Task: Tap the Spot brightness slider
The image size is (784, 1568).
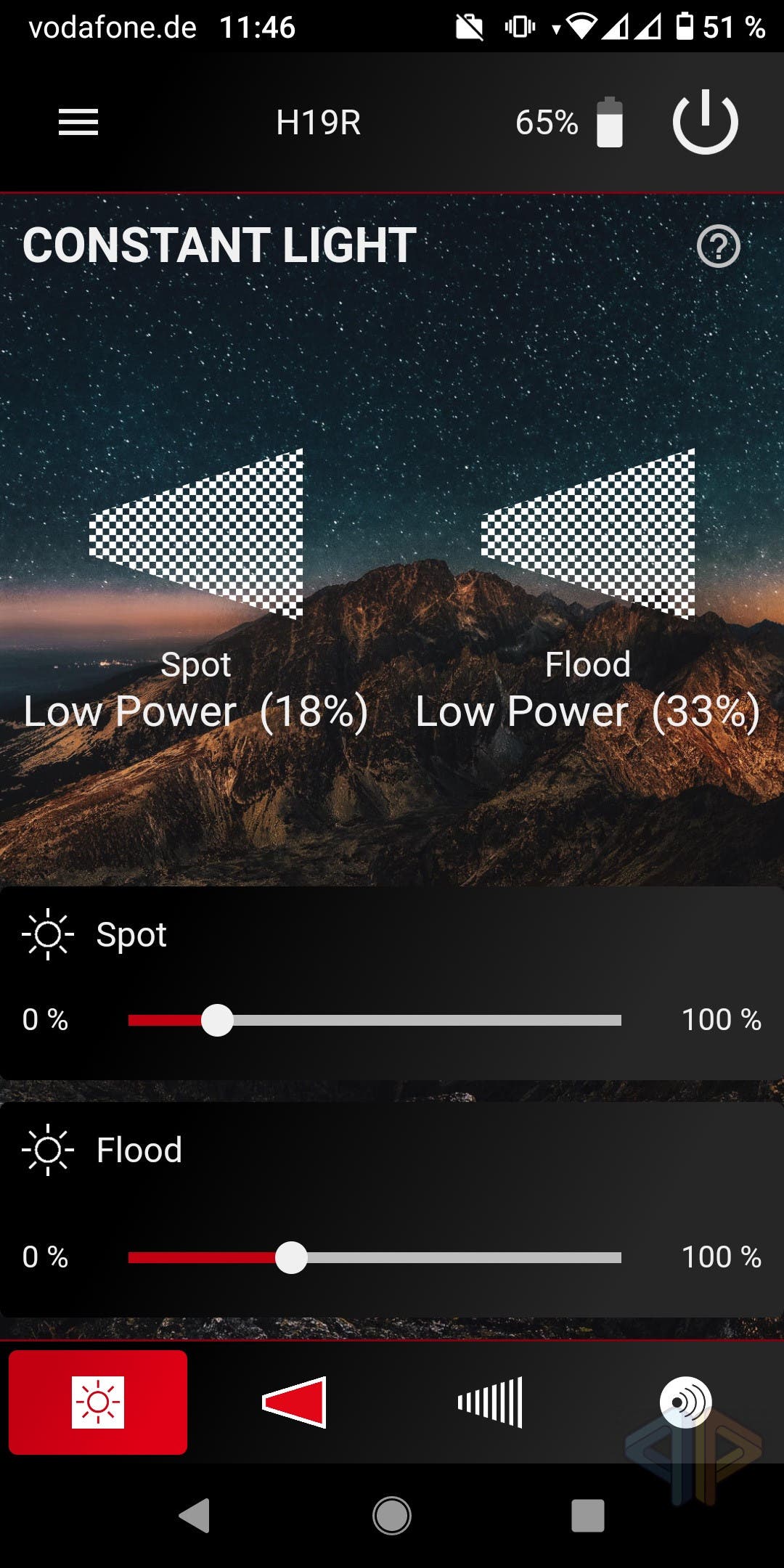Action: tap(375, 1020)
